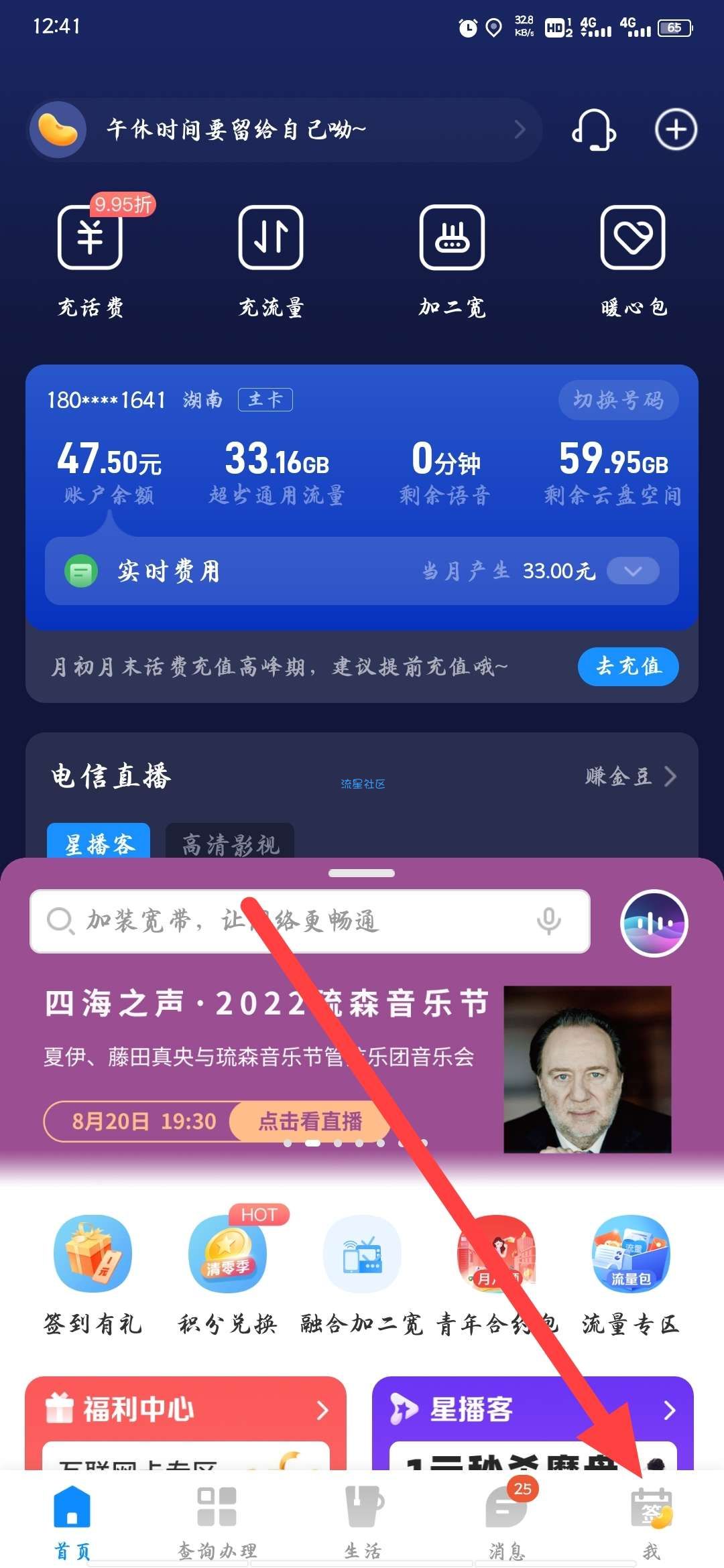The image size is (724, 1568).
Task: Tap 去充值 recharge button
Action: [x=628, y=666]
